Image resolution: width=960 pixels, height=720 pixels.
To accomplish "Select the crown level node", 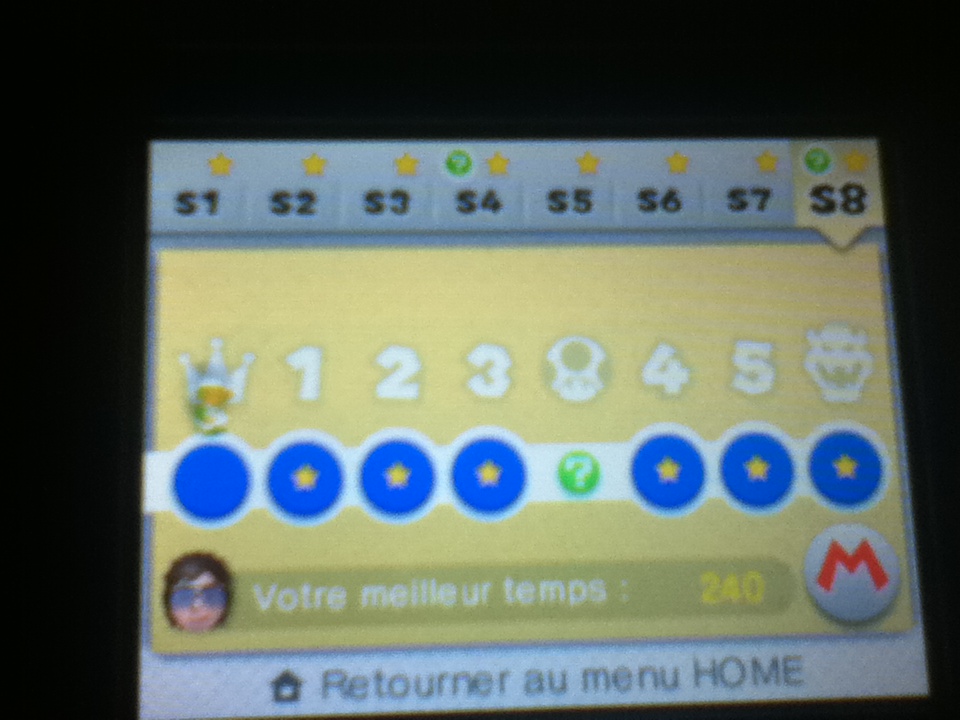I will 211,482.
